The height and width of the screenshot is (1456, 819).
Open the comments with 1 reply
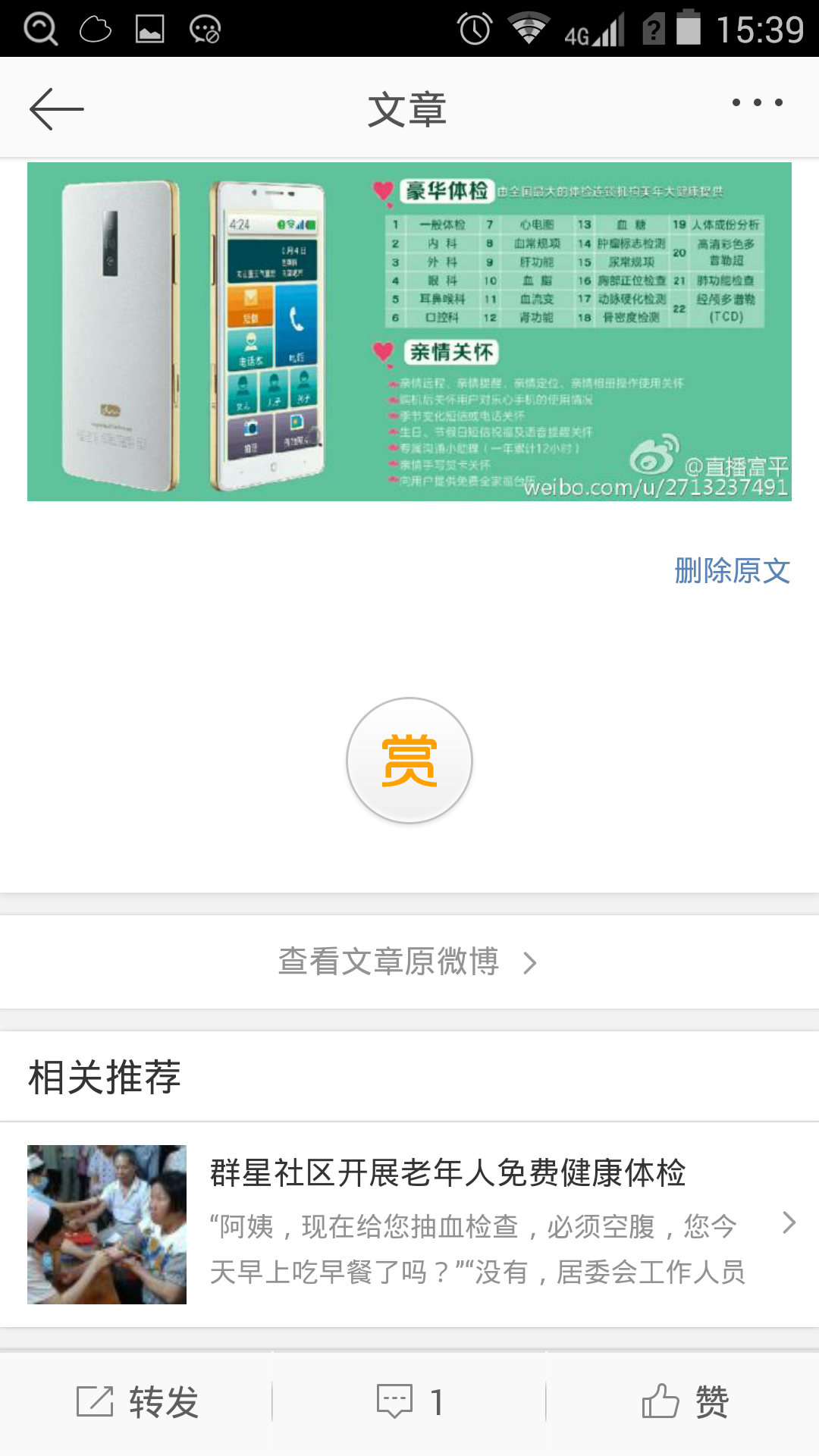[x=409, y=1401]
